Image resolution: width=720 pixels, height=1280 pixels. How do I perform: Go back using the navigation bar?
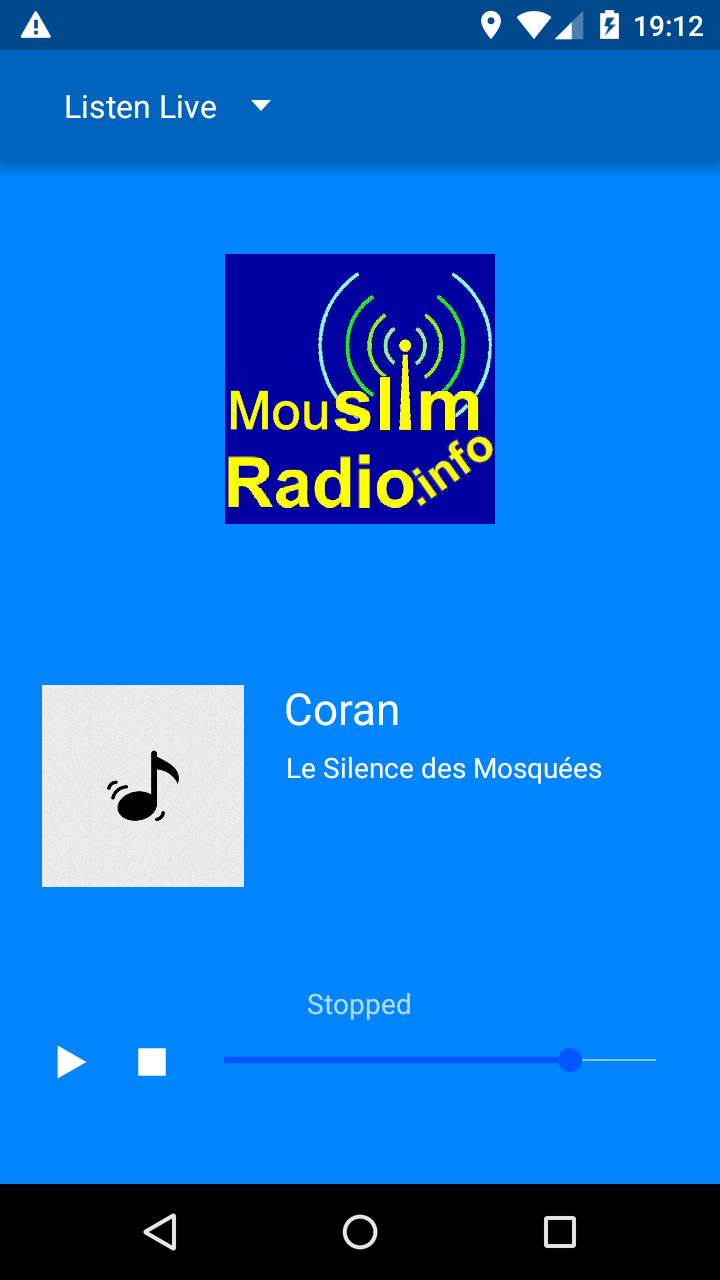click(160, 1232)
